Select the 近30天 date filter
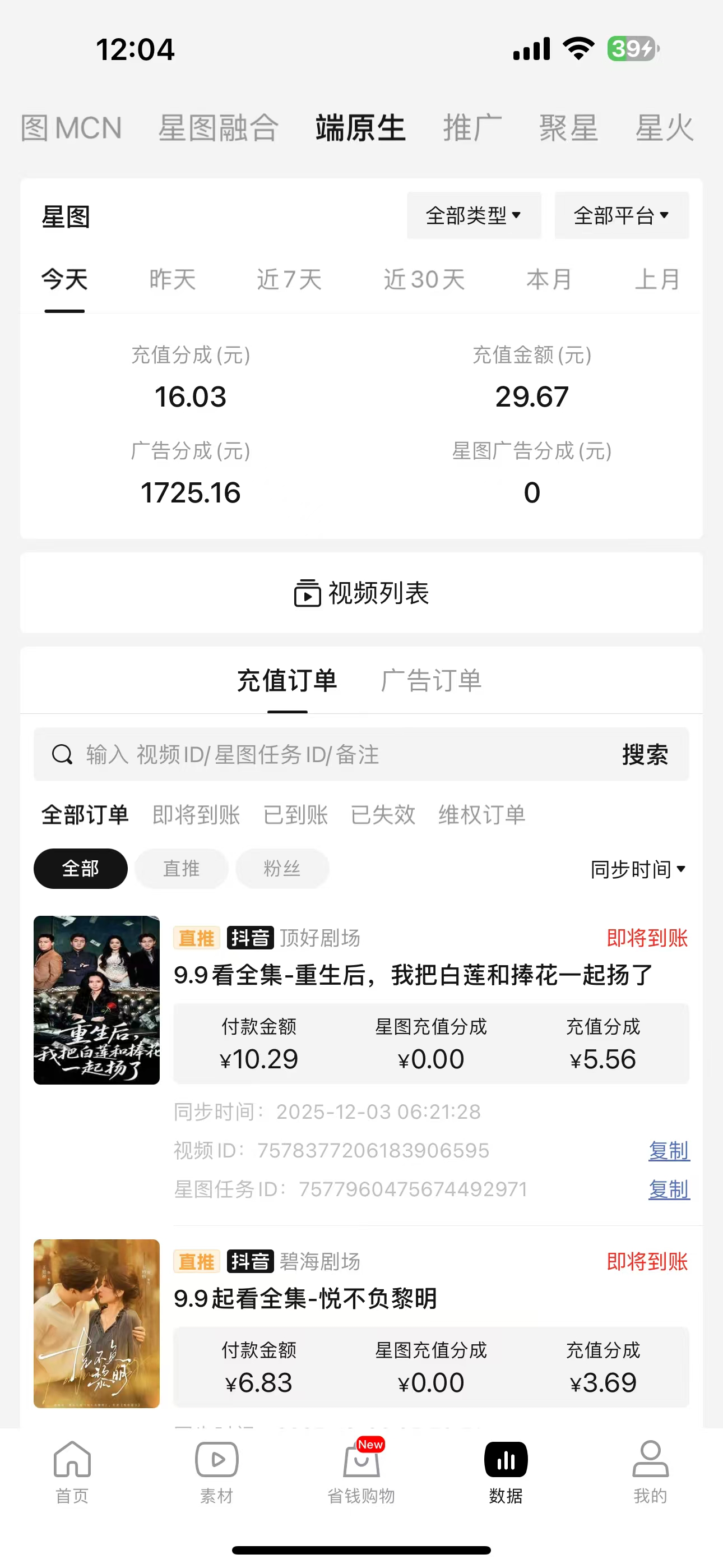The image size is (723, 1568). (424, 279)
